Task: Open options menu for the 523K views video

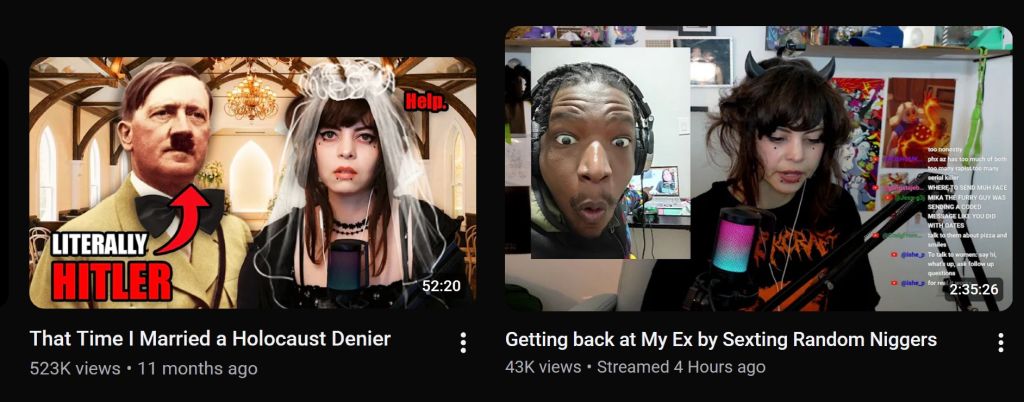Action: (x=463, y=343)
